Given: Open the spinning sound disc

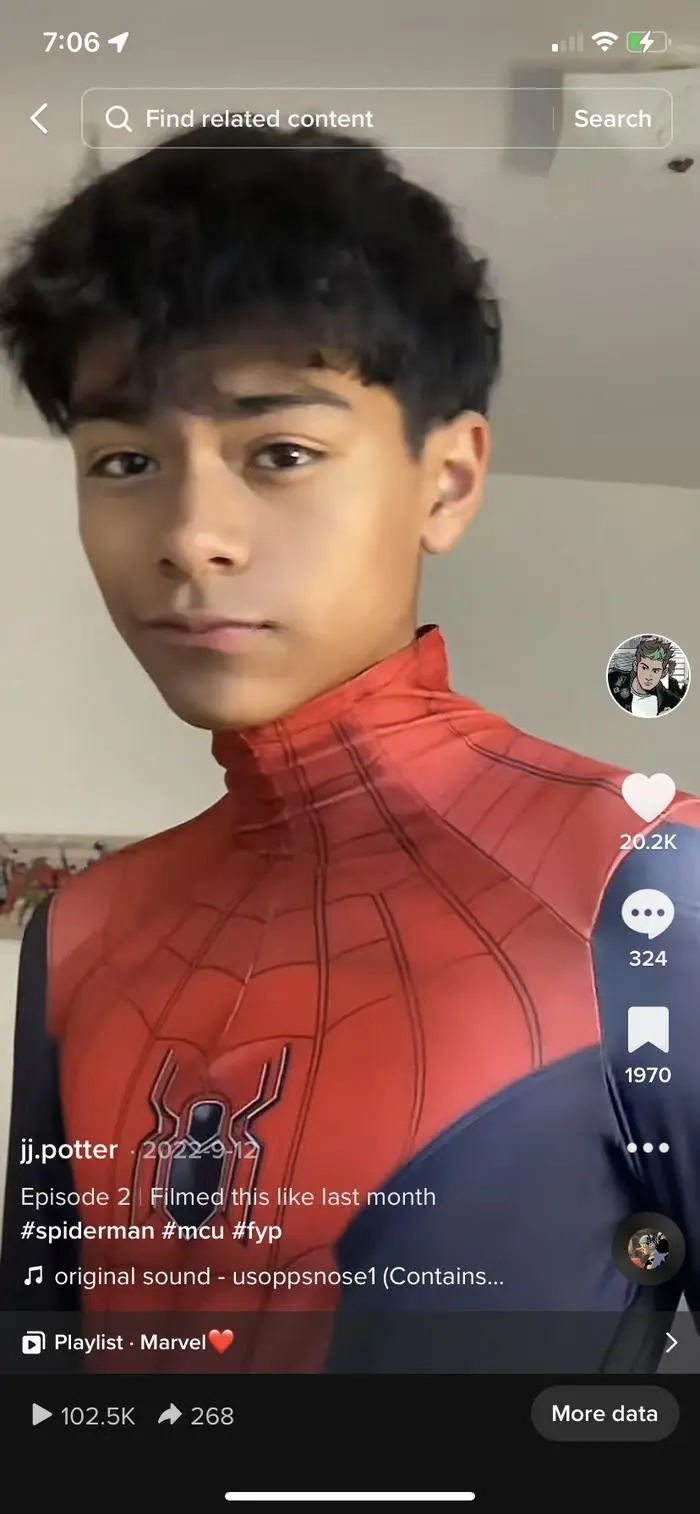Looking at the screenshot, I should pyautogui.click(x=648, y=1248).
